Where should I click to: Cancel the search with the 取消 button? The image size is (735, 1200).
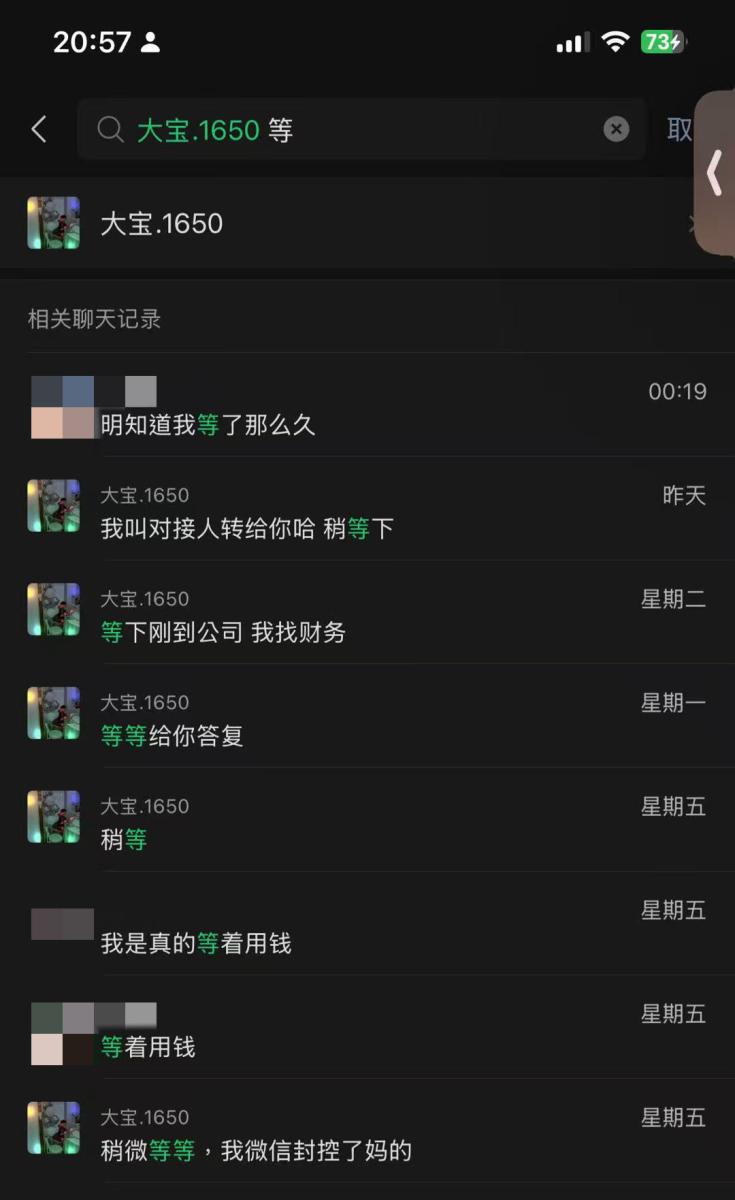pos(679,129)
